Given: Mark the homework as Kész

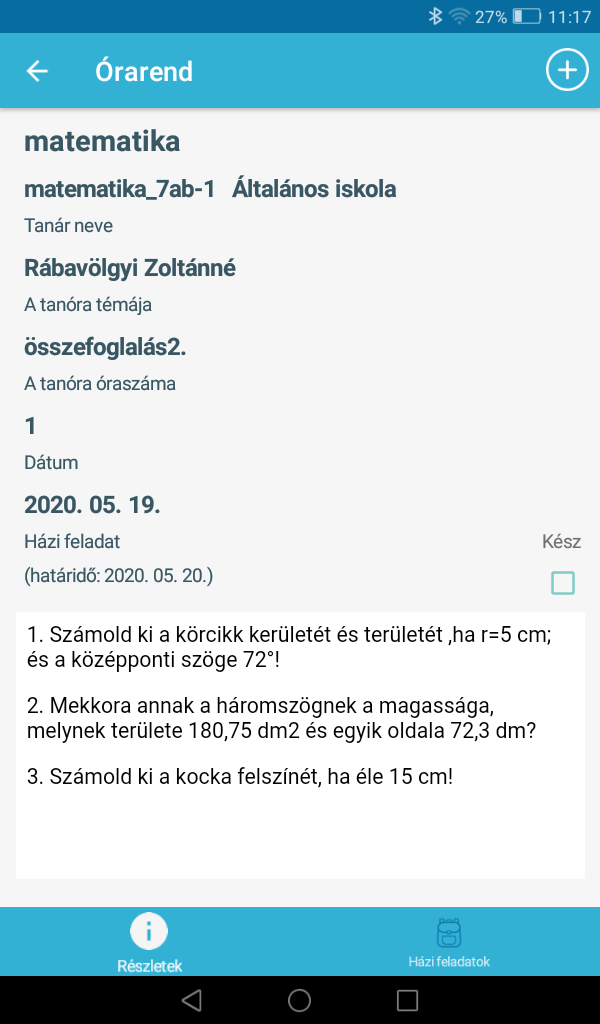Looking at the screenshot, I should click(x=563, y=583).
